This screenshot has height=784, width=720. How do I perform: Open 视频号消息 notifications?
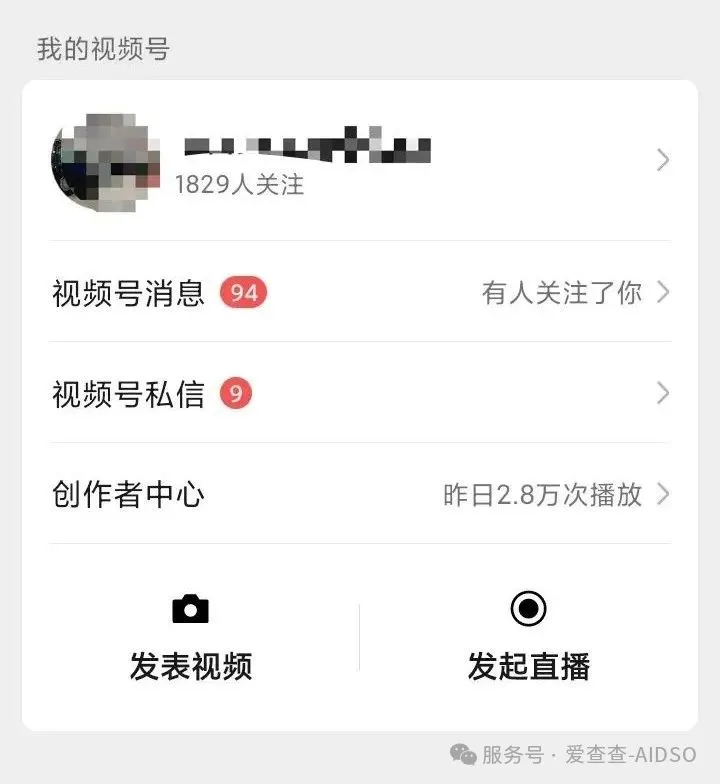[x=360, y=292]
